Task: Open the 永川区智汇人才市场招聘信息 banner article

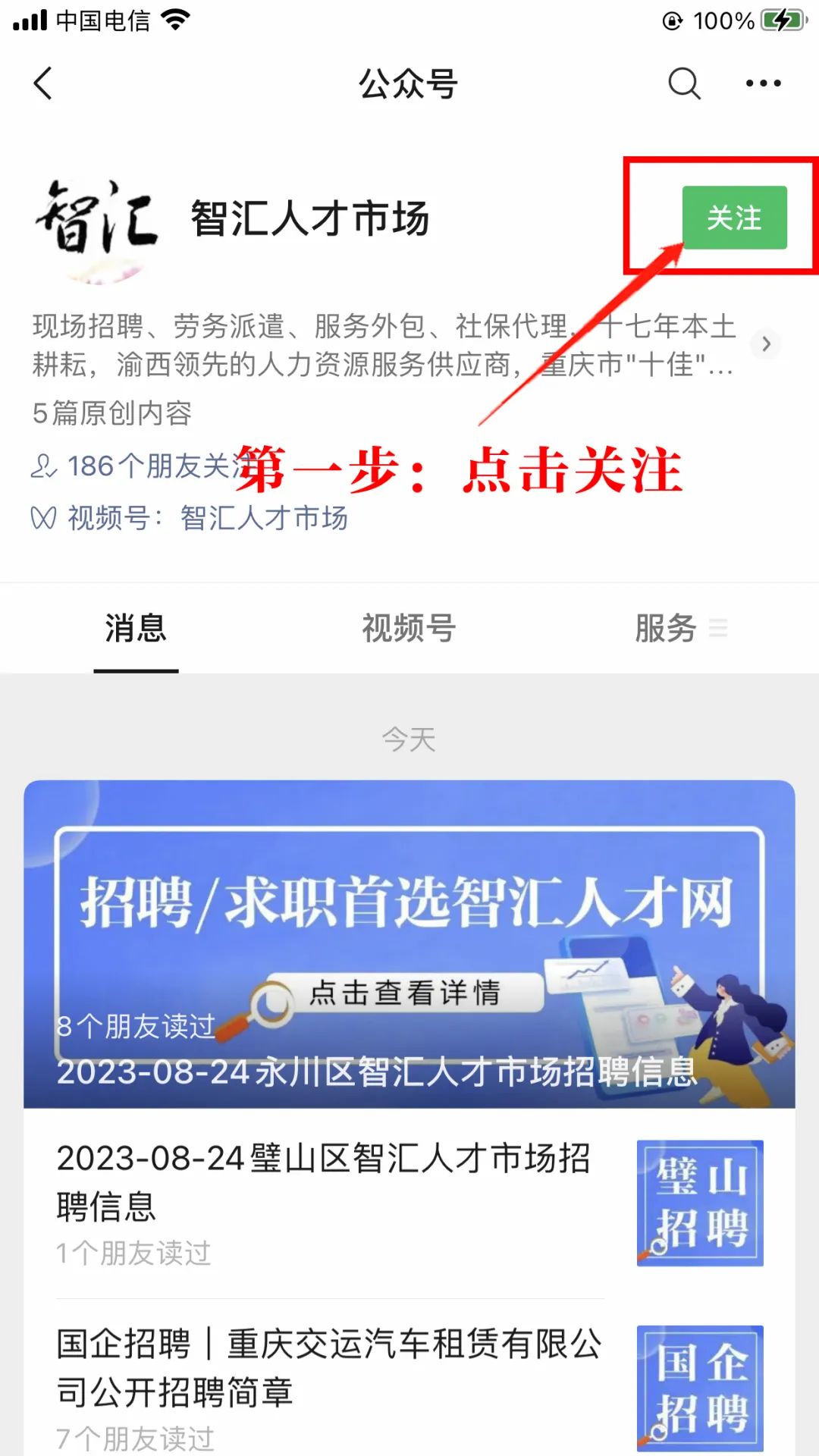Action: [409, 944]
